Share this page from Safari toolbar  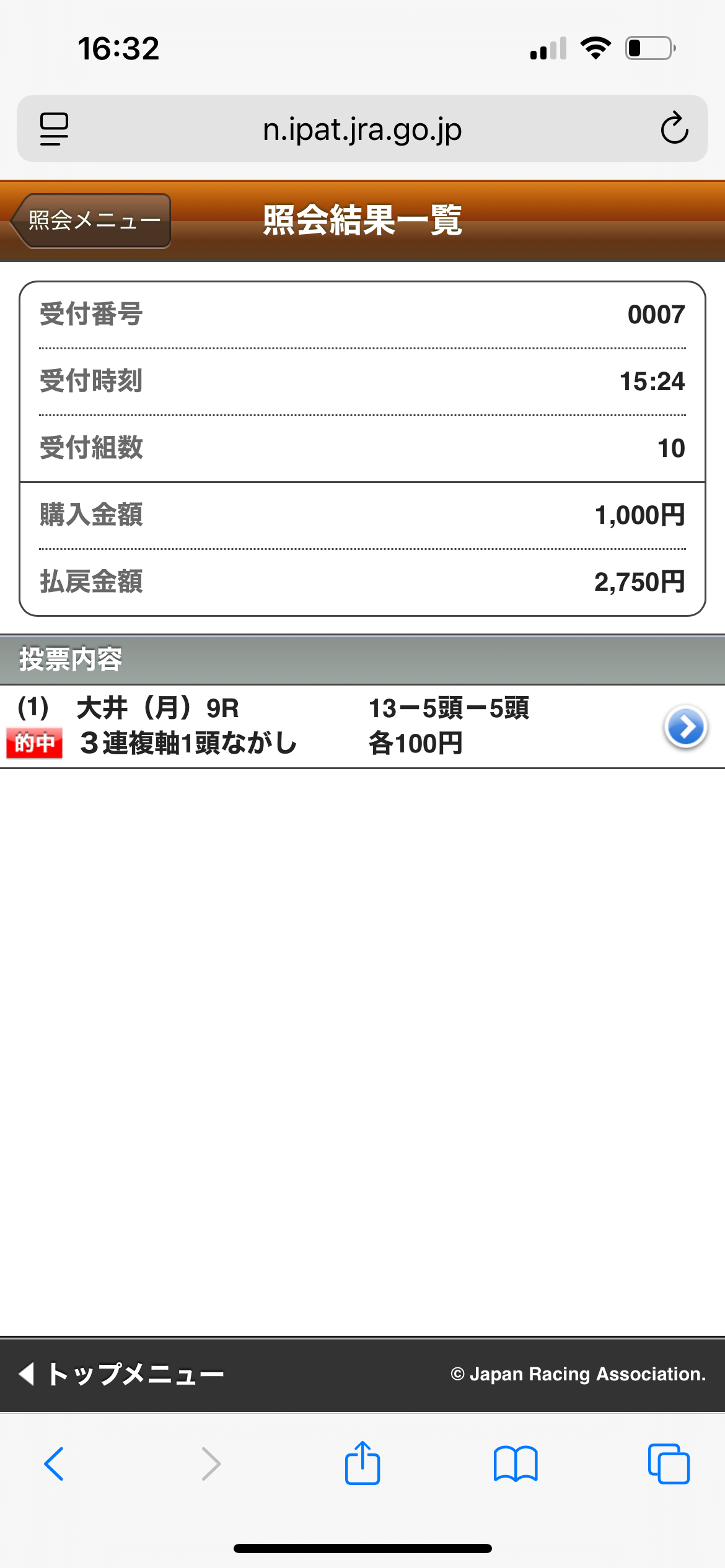click(362, 1464)
